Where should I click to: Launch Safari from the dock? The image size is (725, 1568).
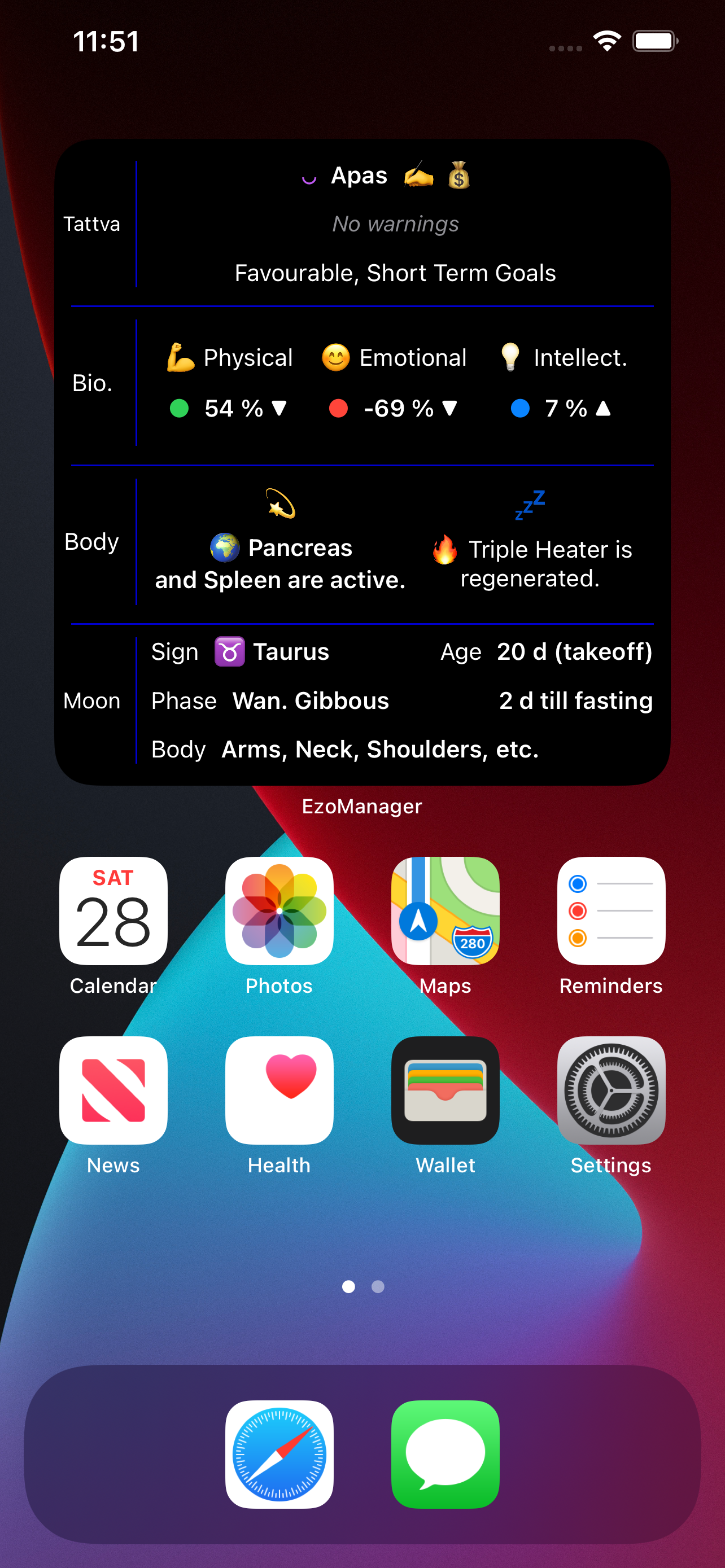(x=279, y=1454)
